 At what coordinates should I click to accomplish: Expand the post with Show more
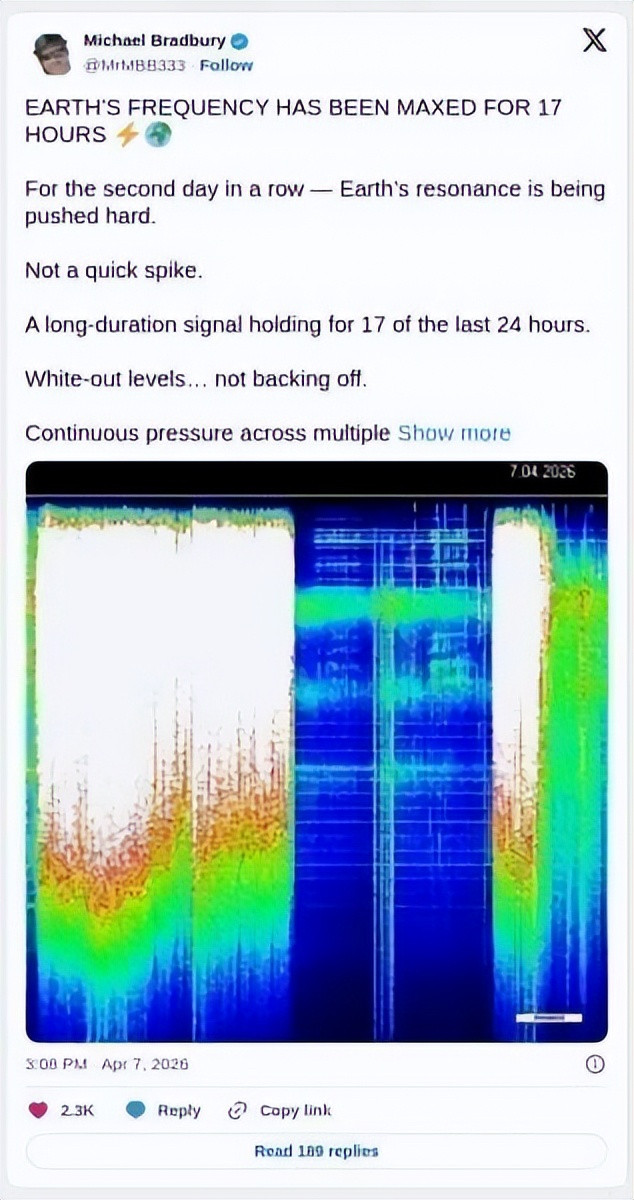tap(454, 433)
